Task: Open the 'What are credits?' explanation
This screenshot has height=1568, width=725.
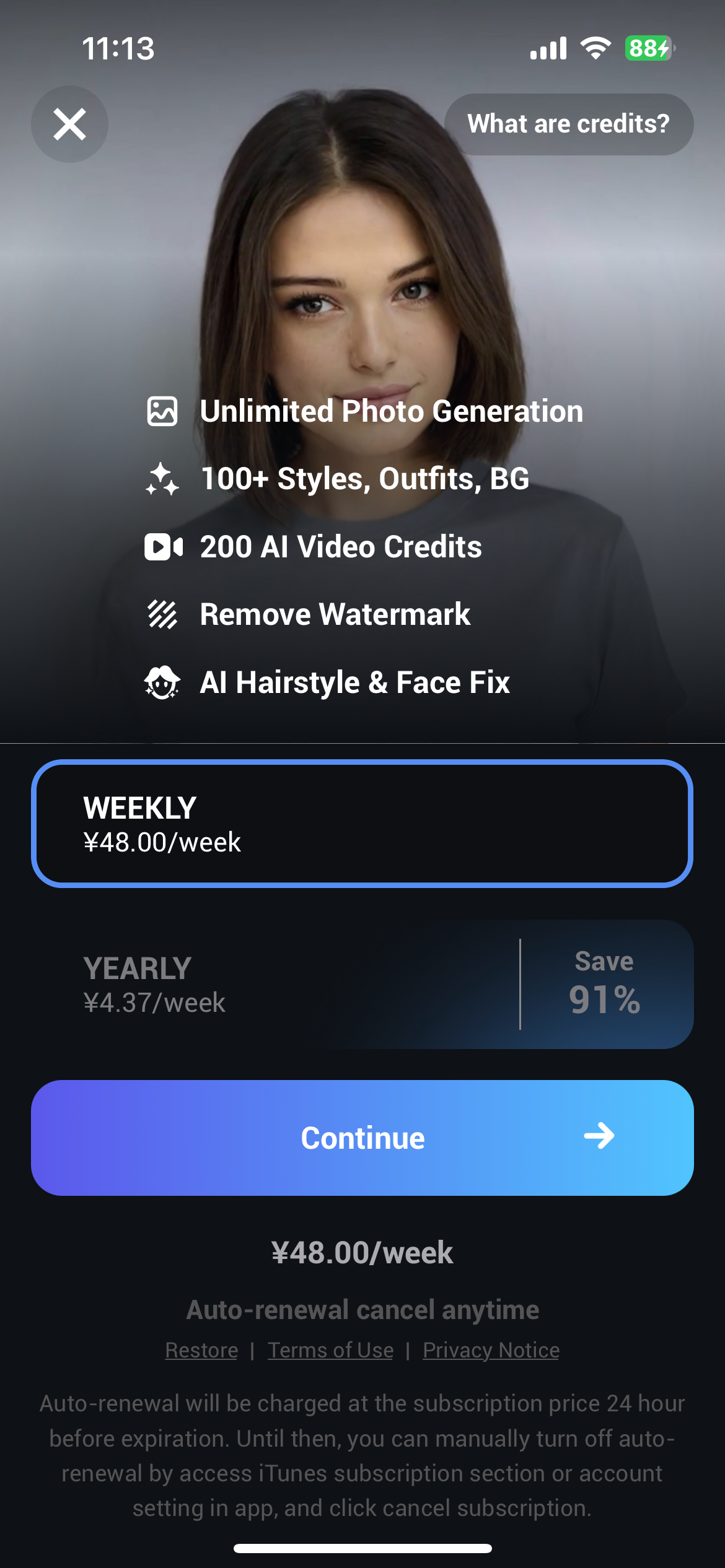Action: pyautogui.click(x=568, y=124)
